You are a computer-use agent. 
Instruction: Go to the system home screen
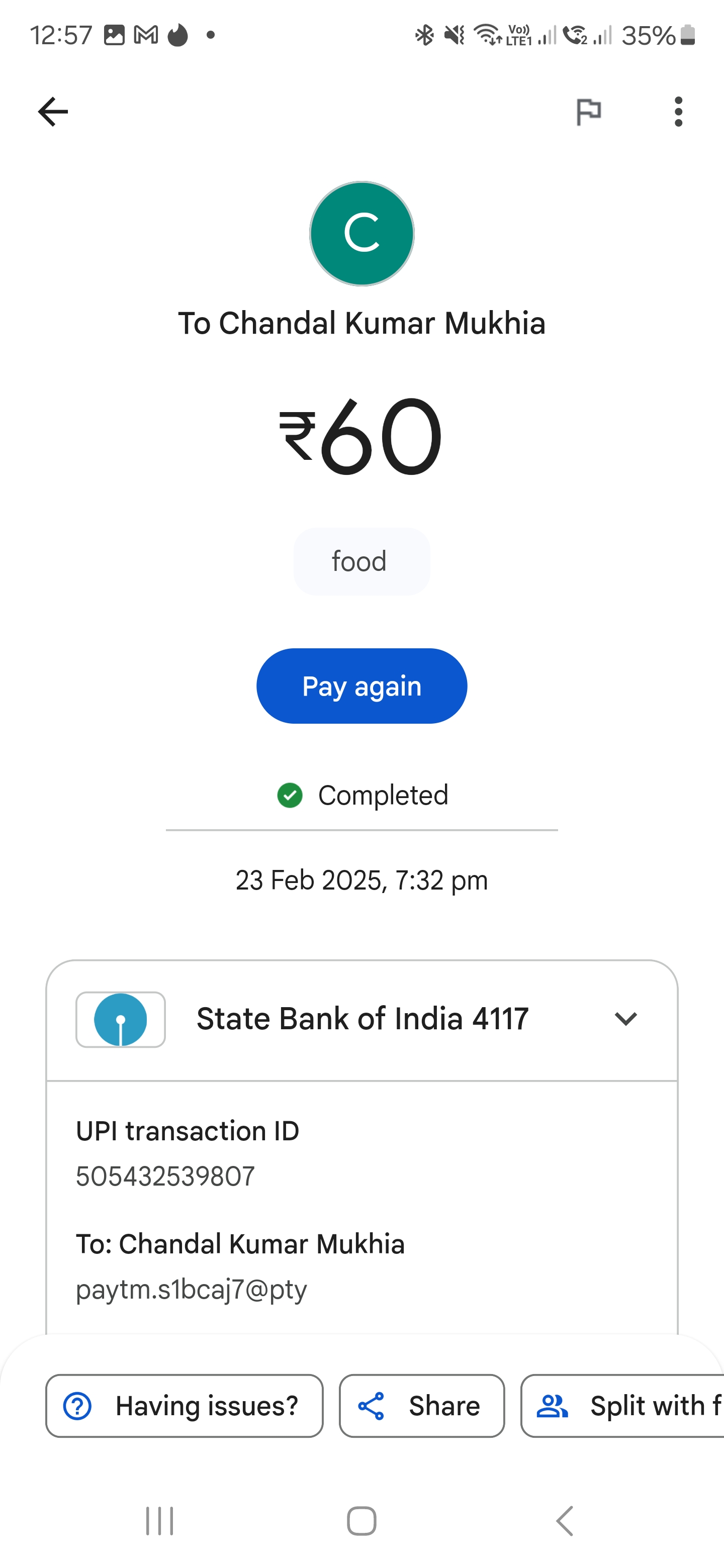[361, 1521]
